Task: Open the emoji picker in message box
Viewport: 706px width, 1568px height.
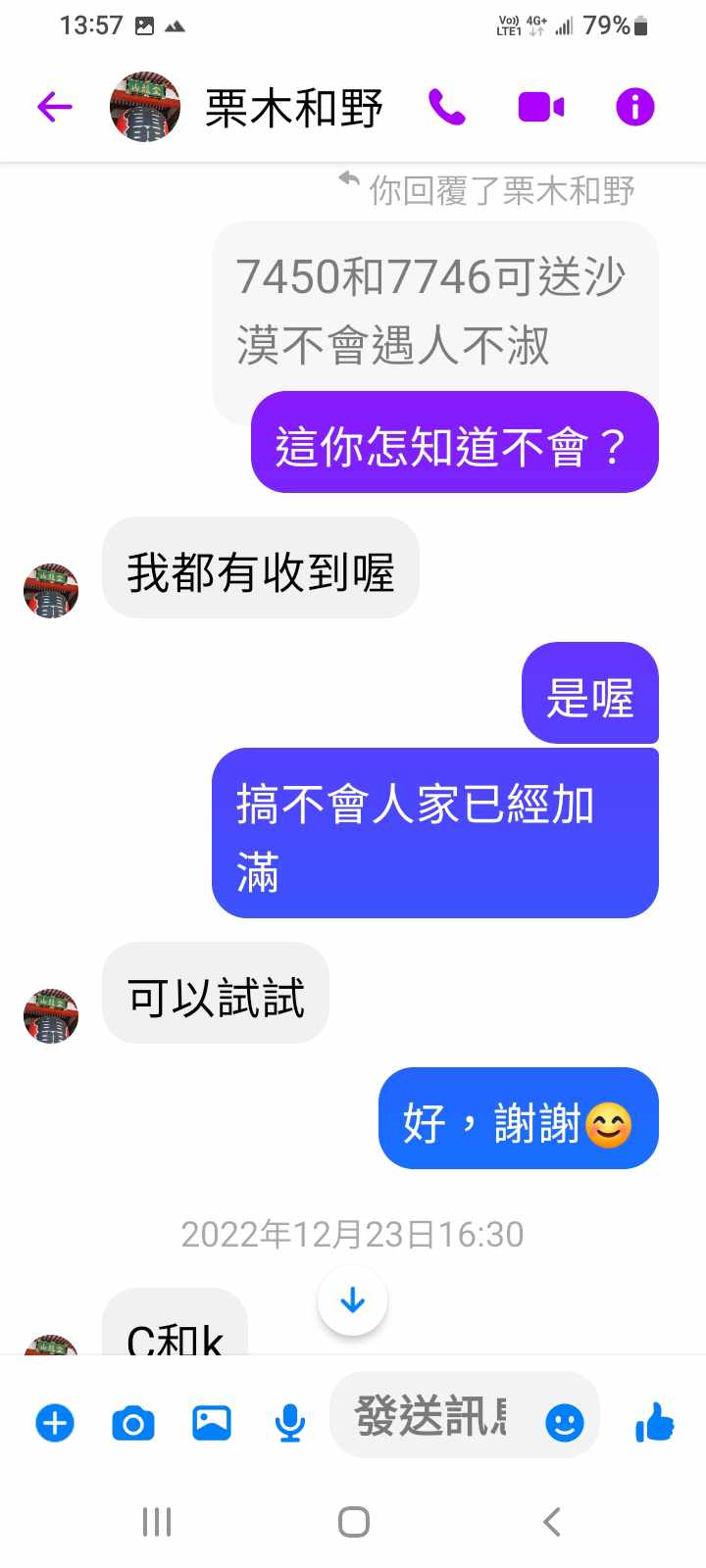Action: coord(564,1422)
